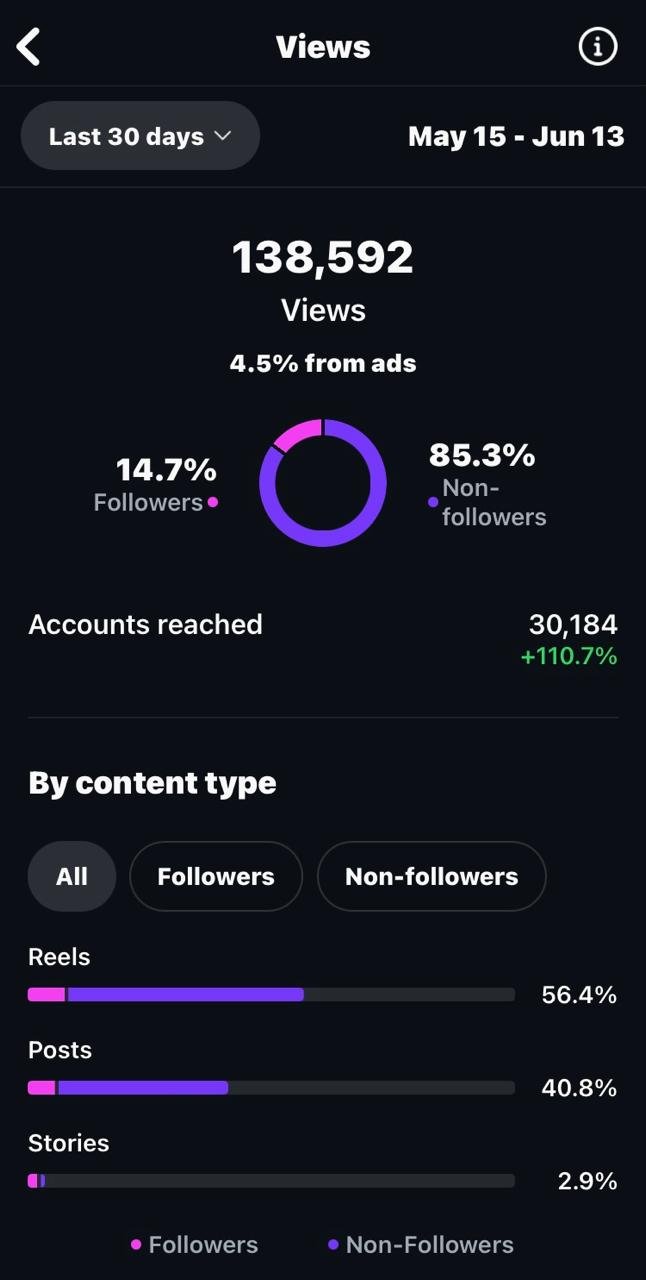
Task: Expand the Last 30 days dropdown
Action: pos(140,136)
